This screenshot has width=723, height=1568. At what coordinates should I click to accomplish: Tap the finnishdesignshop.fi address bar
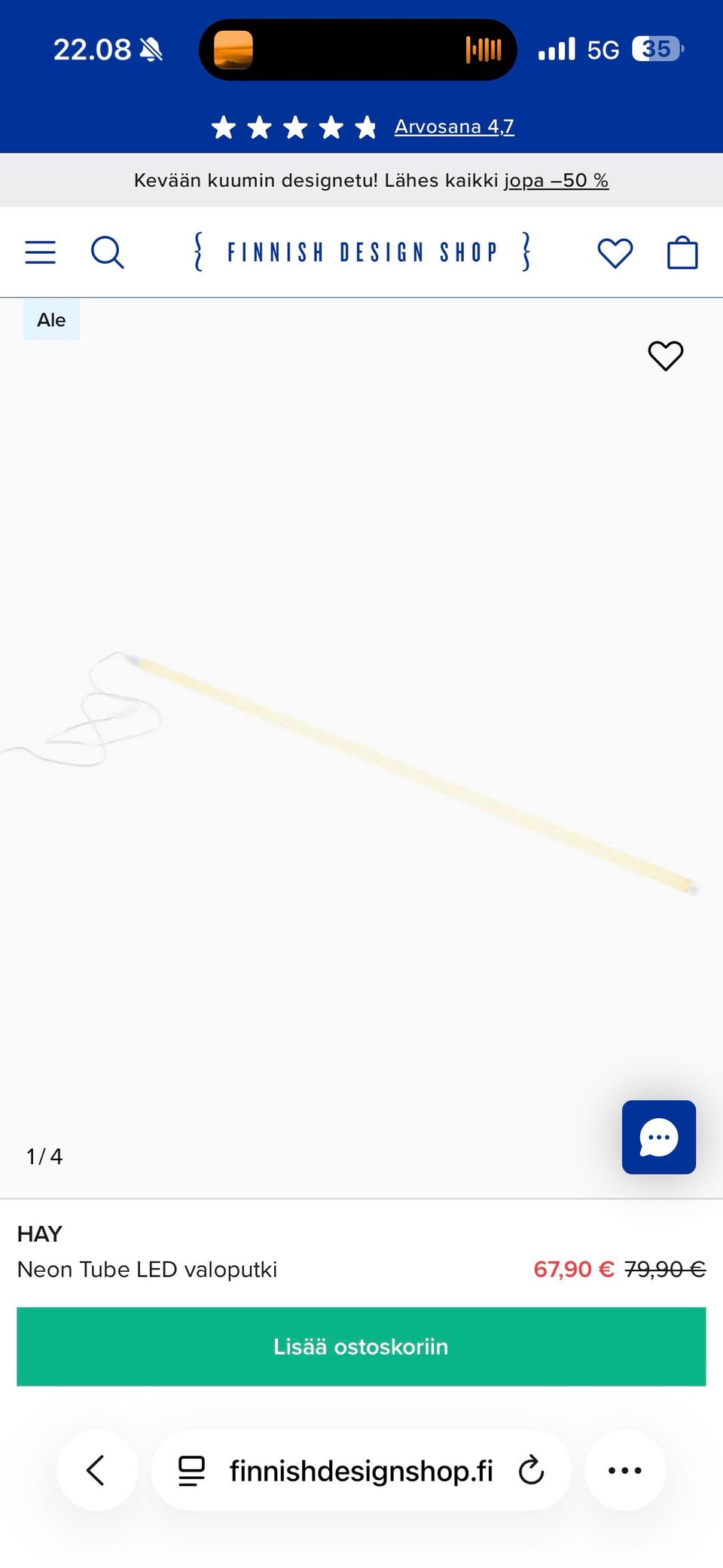pyautogui.click(x=361, y=1470)
